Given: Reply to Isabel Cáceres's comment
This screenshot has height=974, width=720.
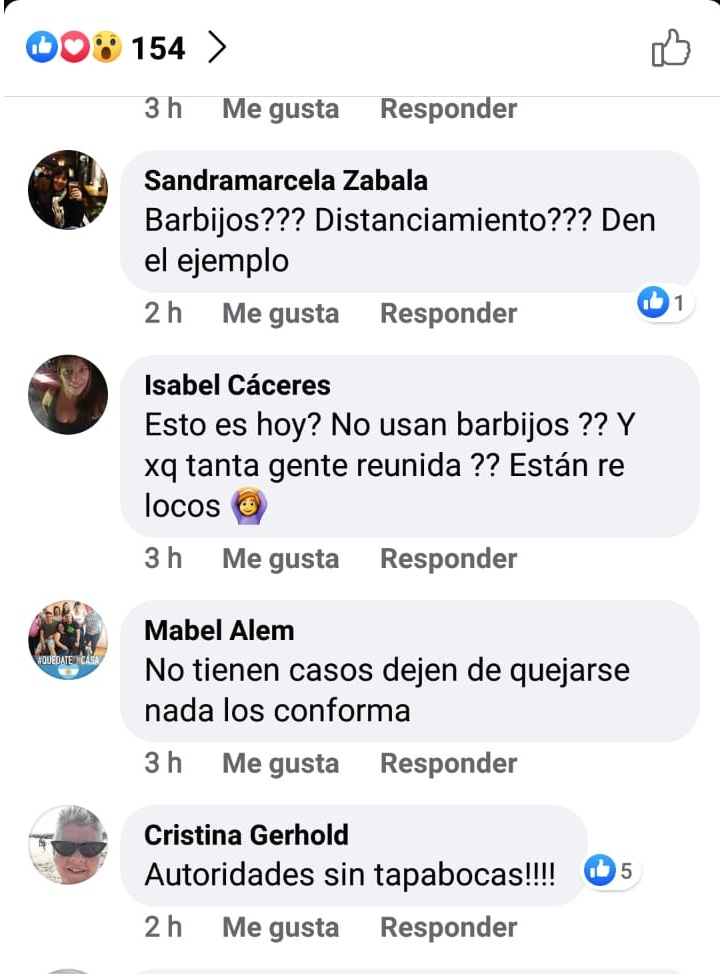Looking at the screenshot, I should pyautogui.click(x=448, y=558).
